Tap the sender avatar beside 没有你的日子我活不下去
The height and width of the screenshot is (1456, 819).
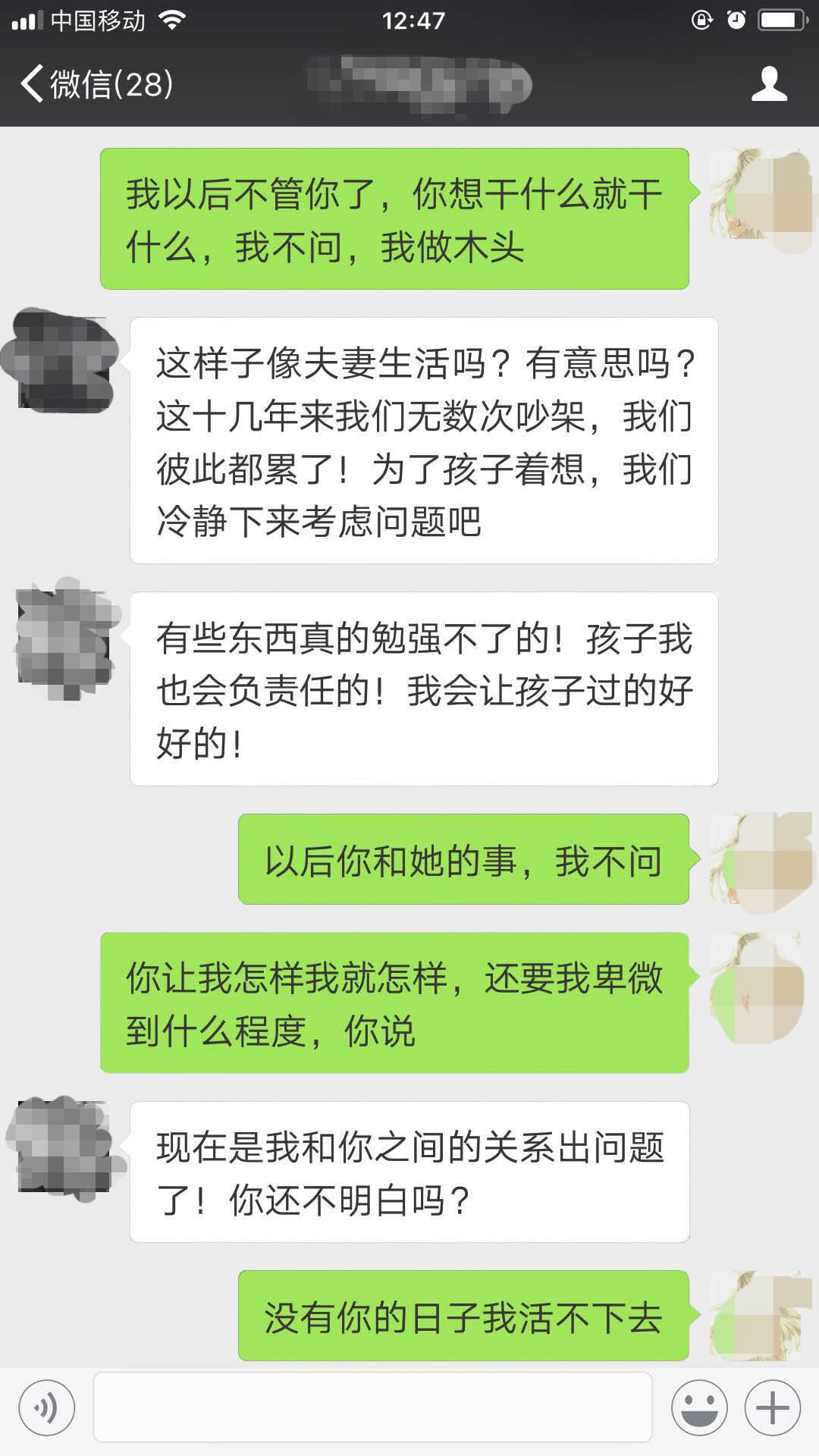point(758,1316)
